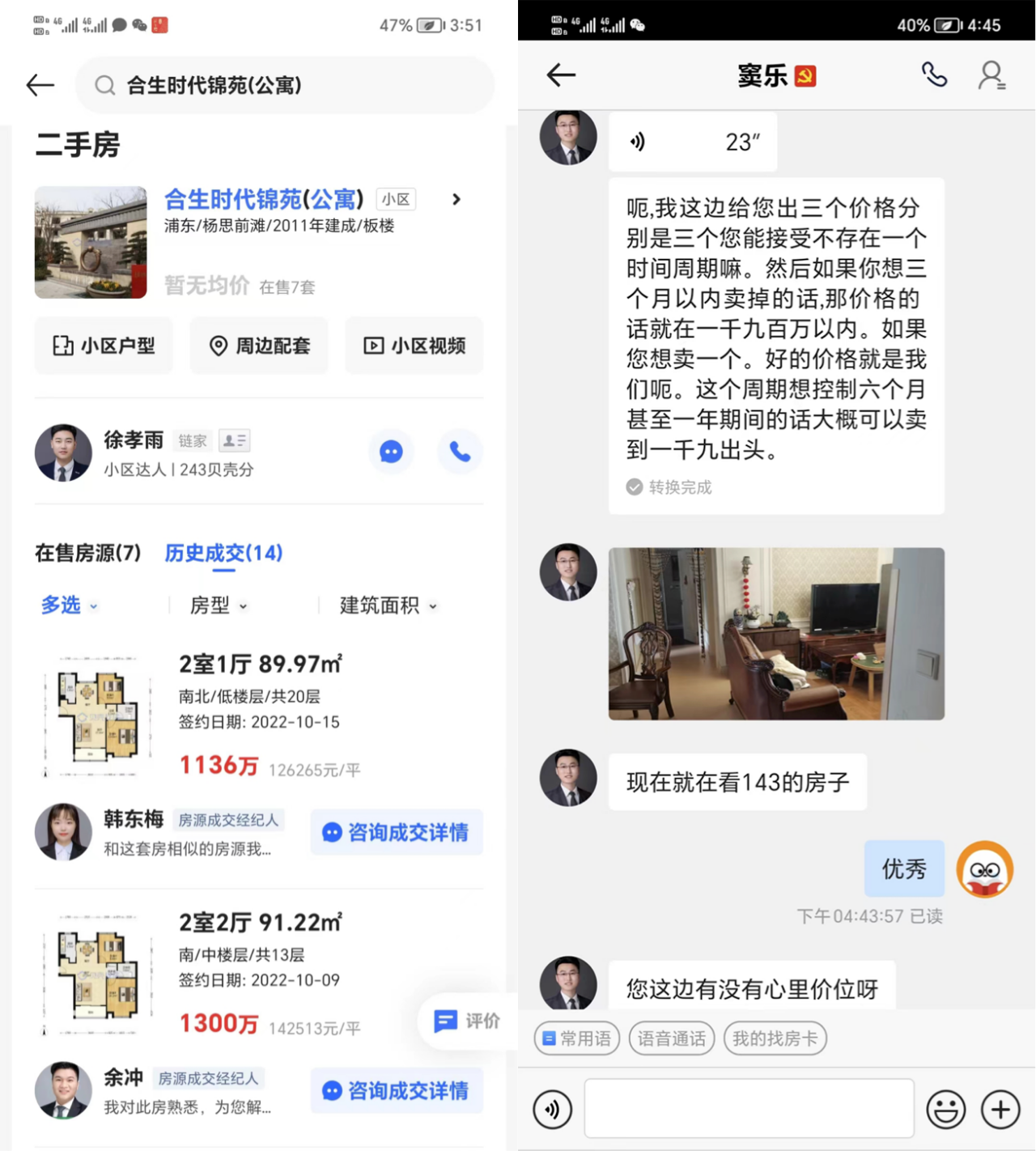Tap the floating 评价 button
Screen dimensions: 1036x1151
tap(468, 1021)
